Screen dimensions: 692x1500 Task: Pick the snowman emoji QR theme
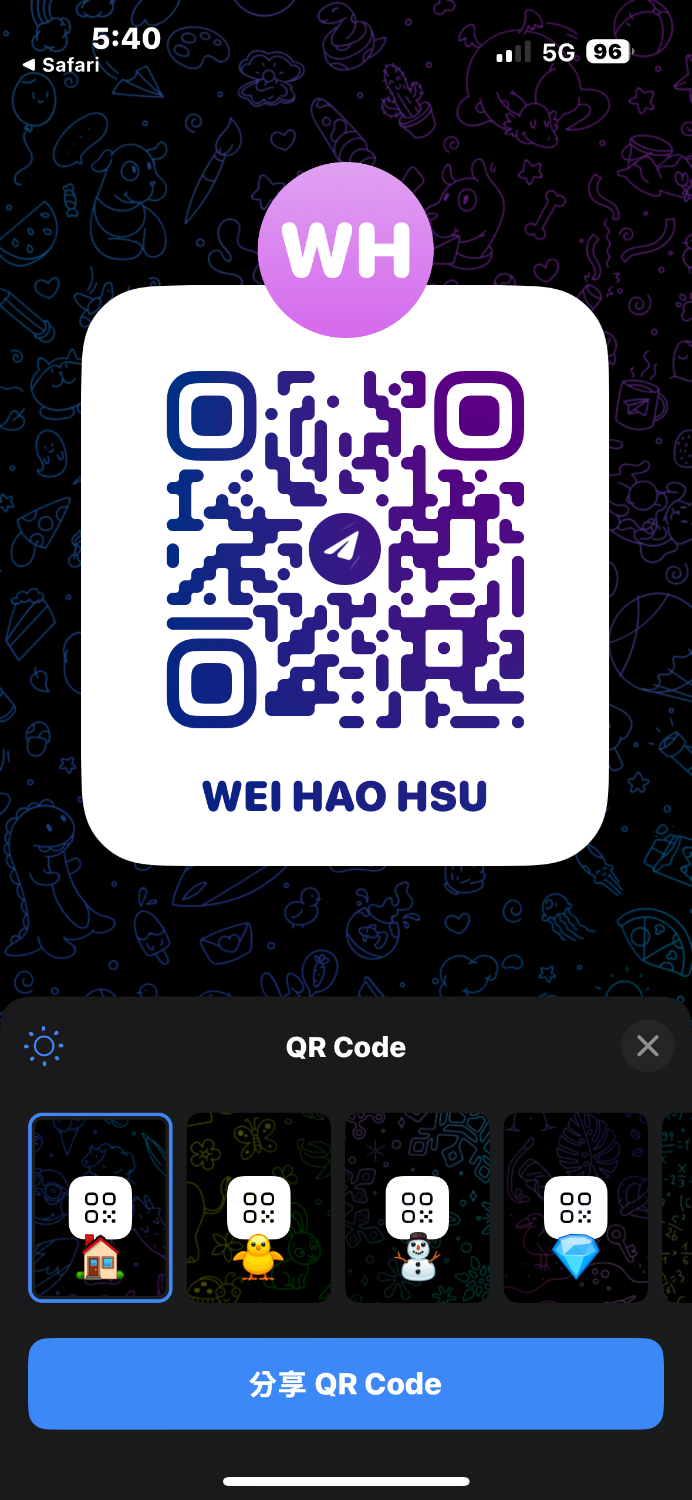417,1208
